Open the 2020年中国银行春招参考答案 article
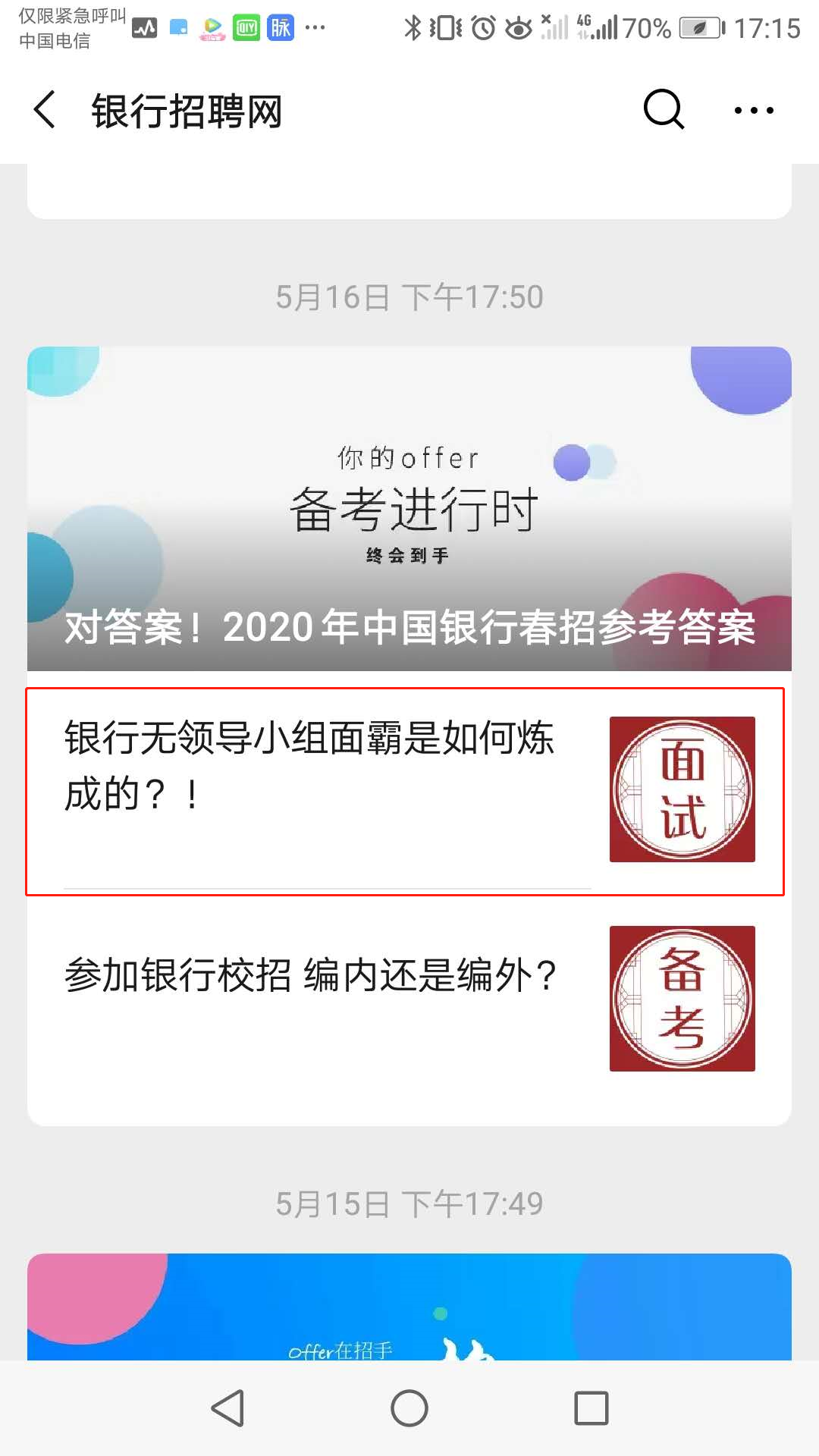 pos(409,508)
